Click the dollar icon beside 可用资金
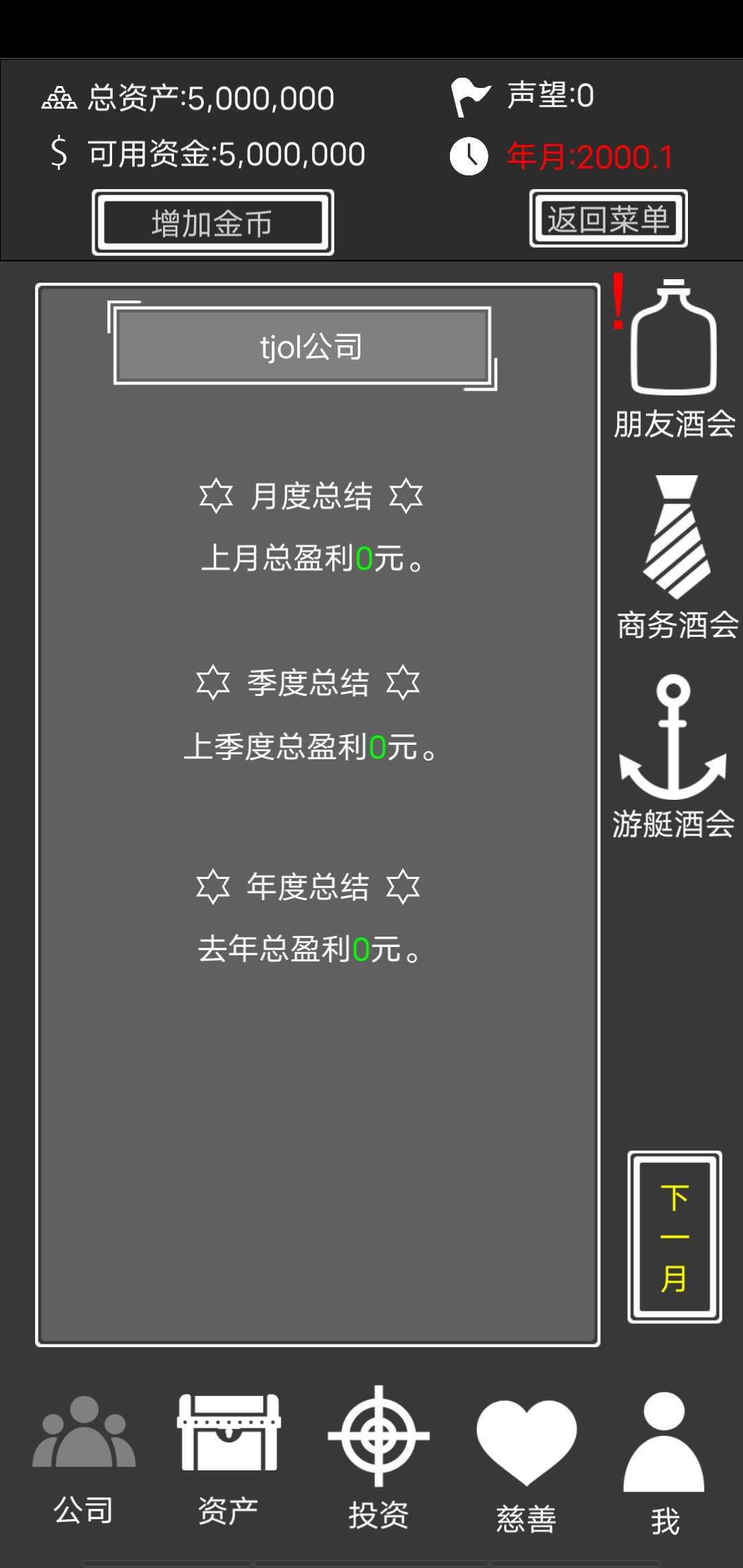The height and width of the screenshot is (1568, 743). 58,153
